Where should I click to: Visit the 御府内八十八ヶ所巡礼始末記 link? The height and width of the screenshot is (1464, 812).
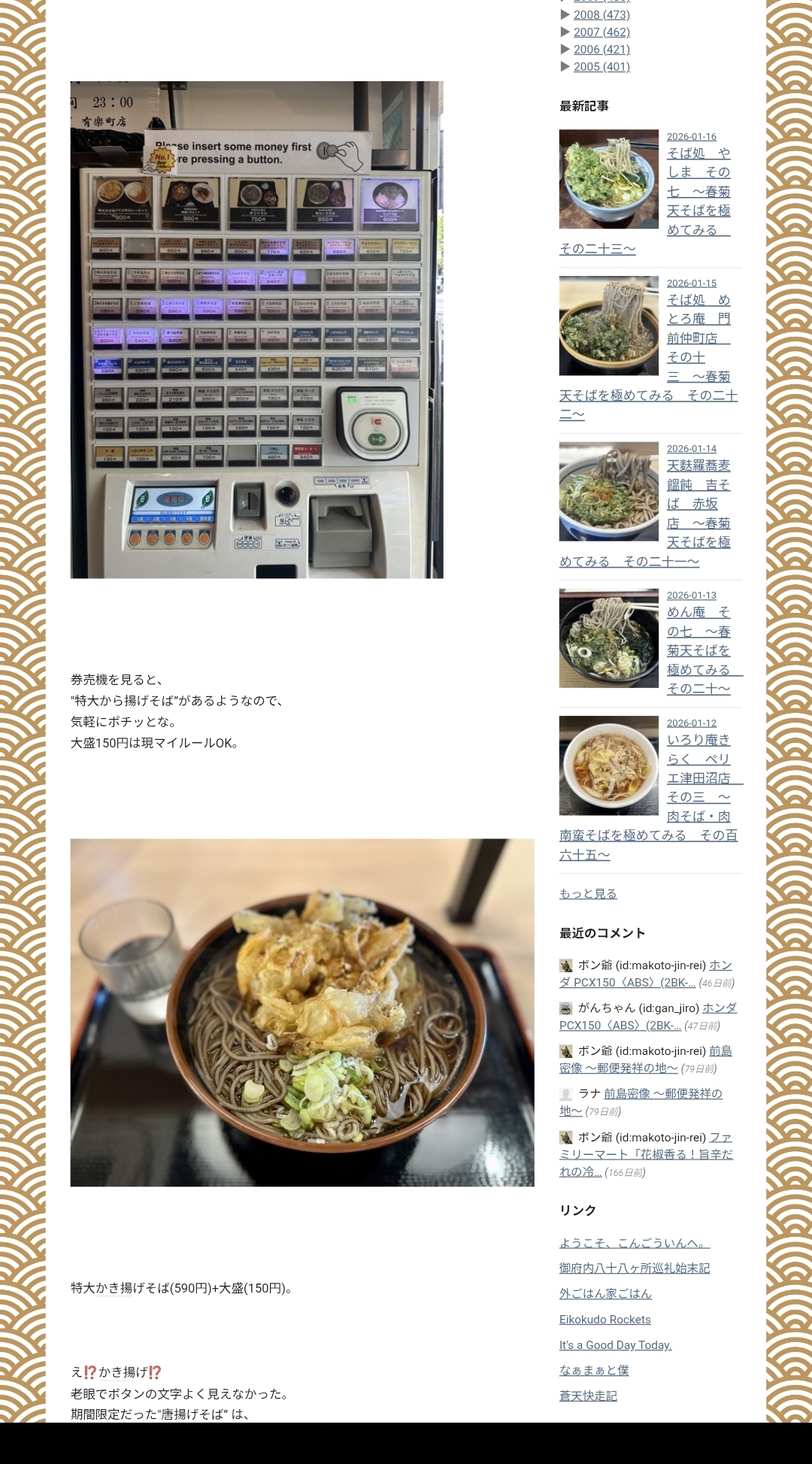(634, 1268)
